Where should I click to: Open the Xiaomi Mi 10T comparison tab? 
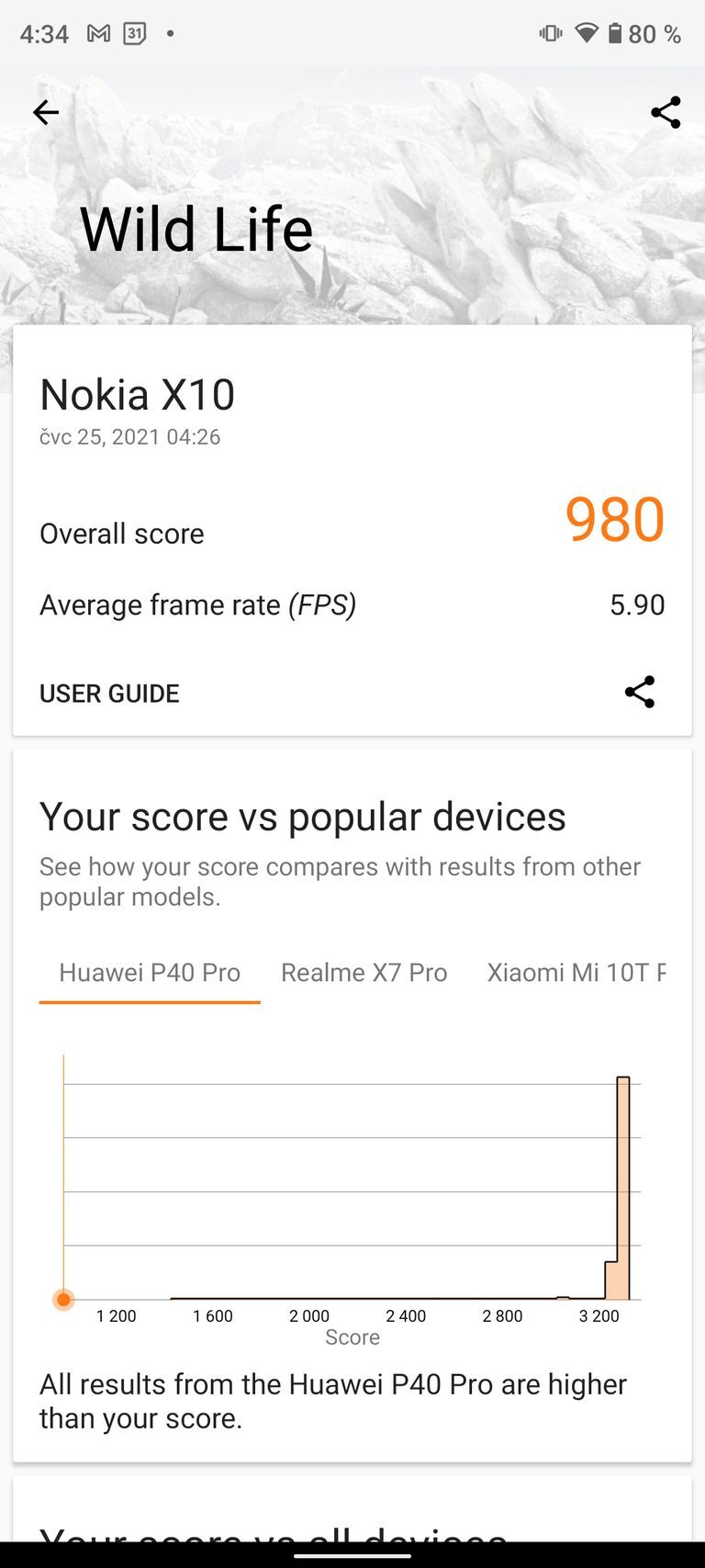[576, 972]
